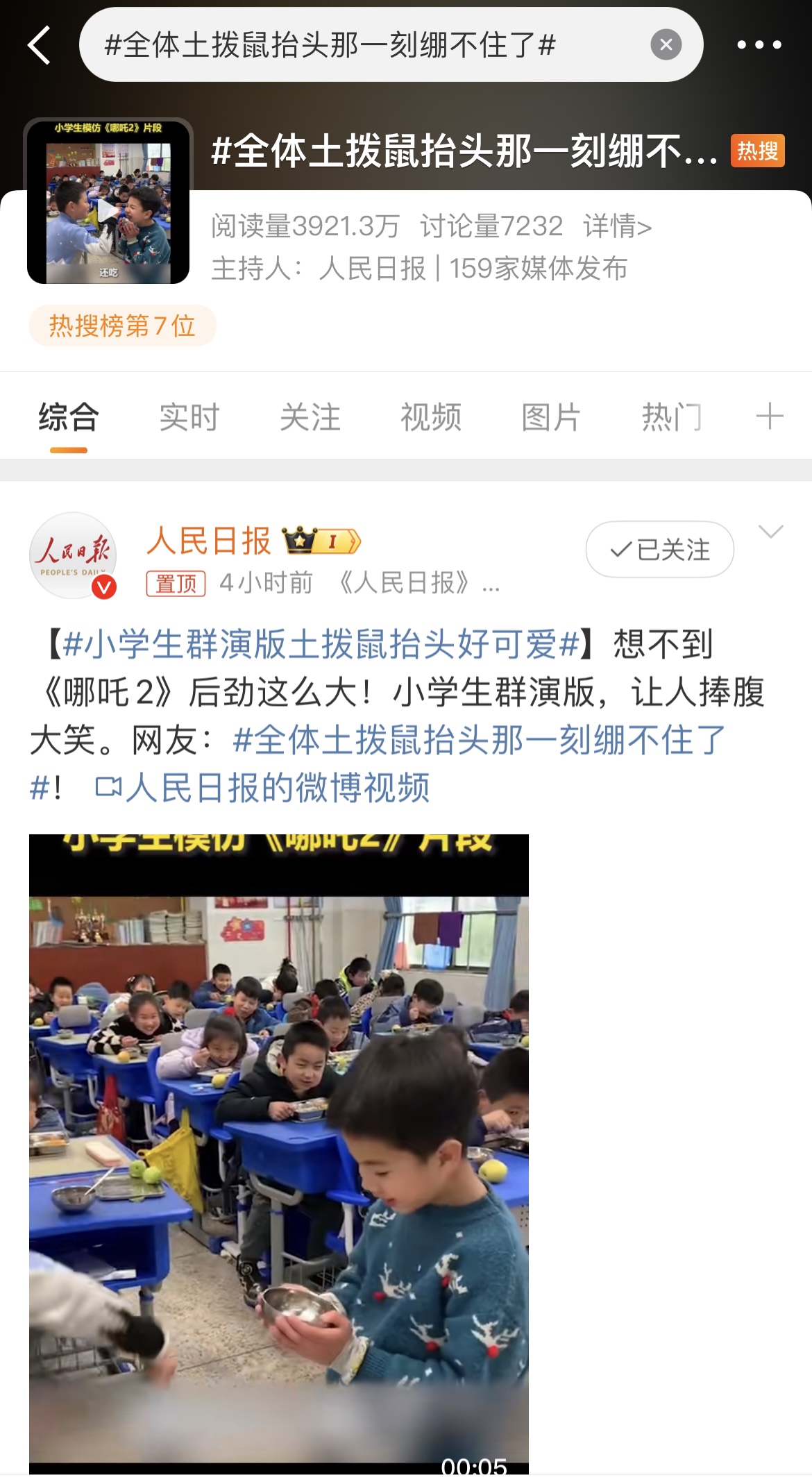Open the 人民日报 profile avatar
The image size is (812, 1484).
coord(73,555)
